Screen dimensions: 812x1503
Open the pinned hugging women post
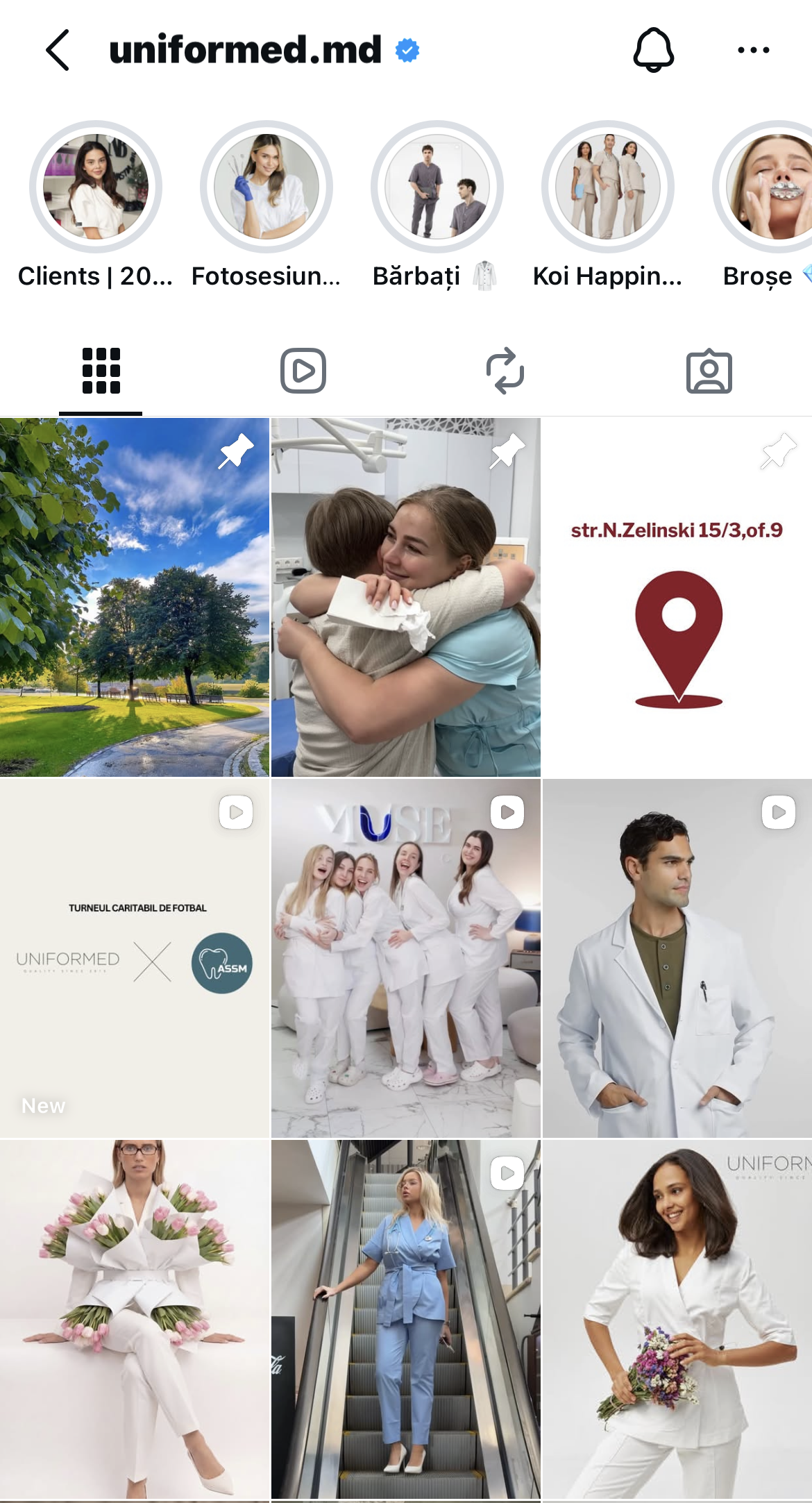click(x=405, y=597)
